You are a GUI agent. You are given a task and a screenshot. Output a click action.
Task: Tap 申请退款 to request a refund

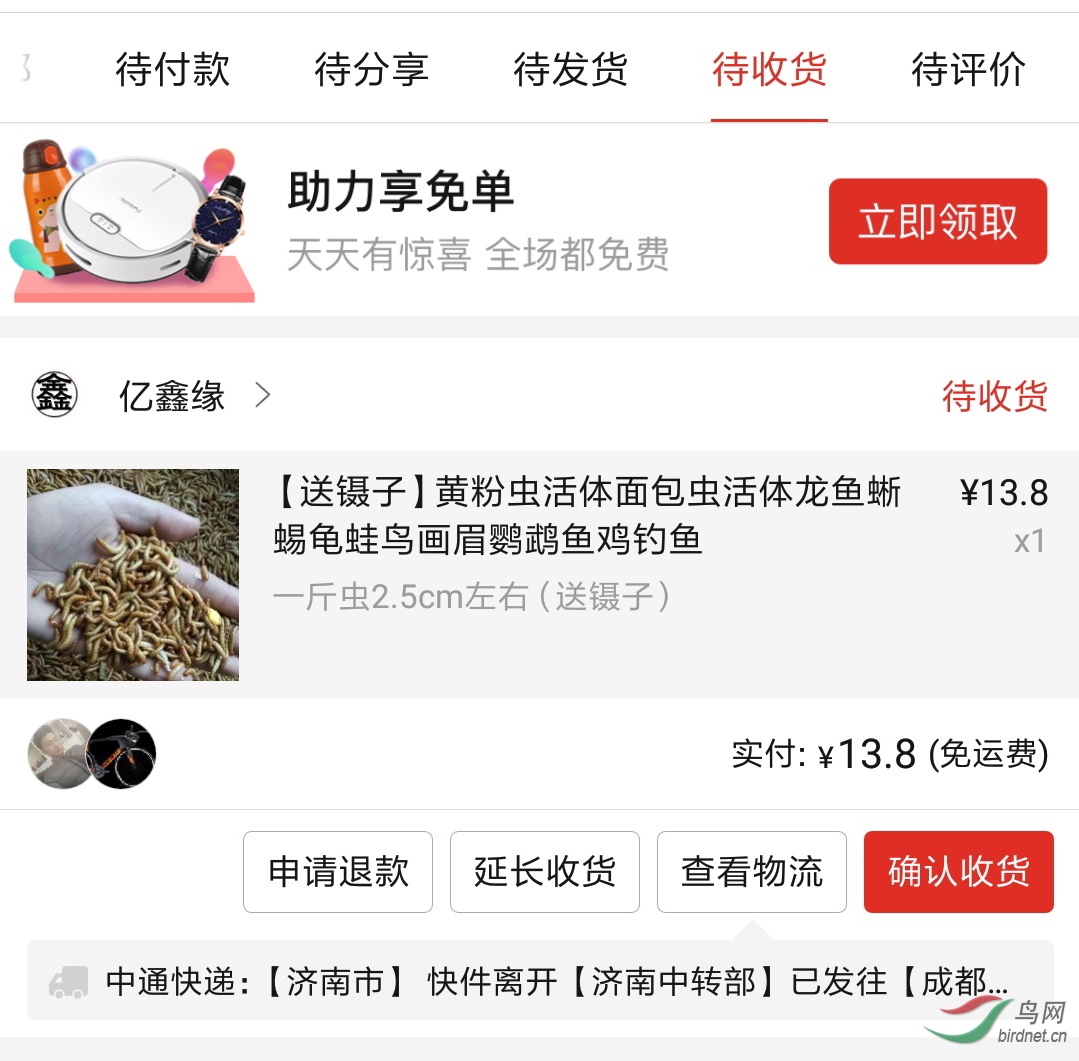point(338,871)
